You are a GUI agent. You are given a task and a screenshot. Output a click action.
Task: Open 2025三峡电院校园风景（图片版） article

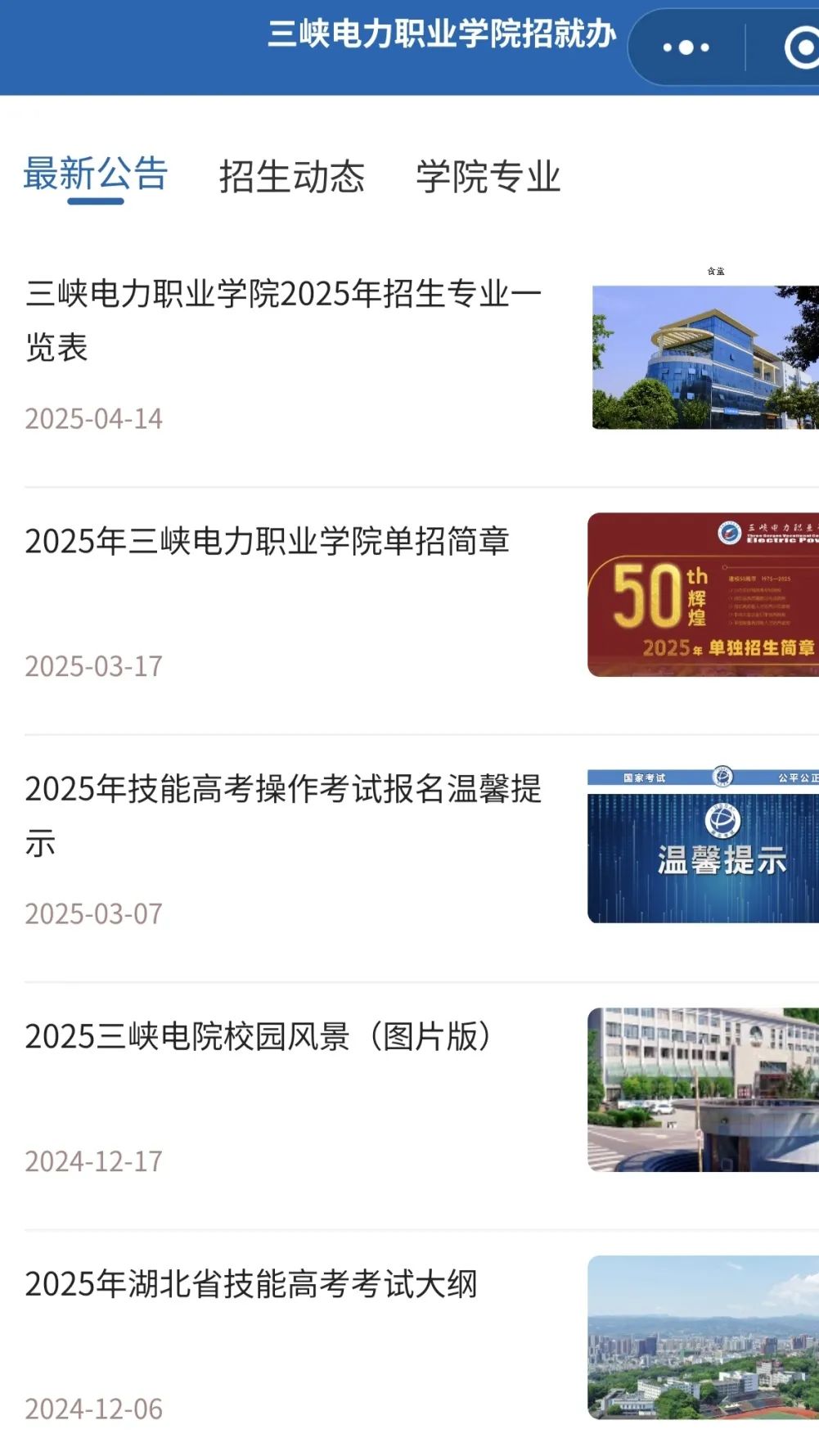pyautogui.click(x=259, y=1037)
